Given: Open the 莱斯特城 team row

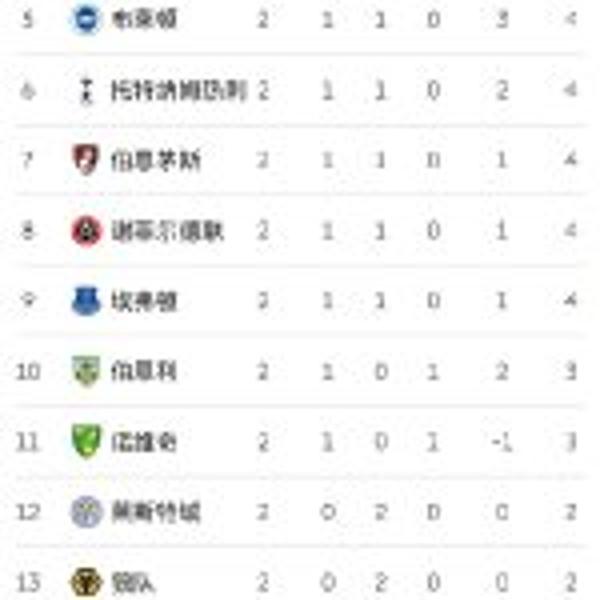Looking at the screenshot, I should click(155, 512).
